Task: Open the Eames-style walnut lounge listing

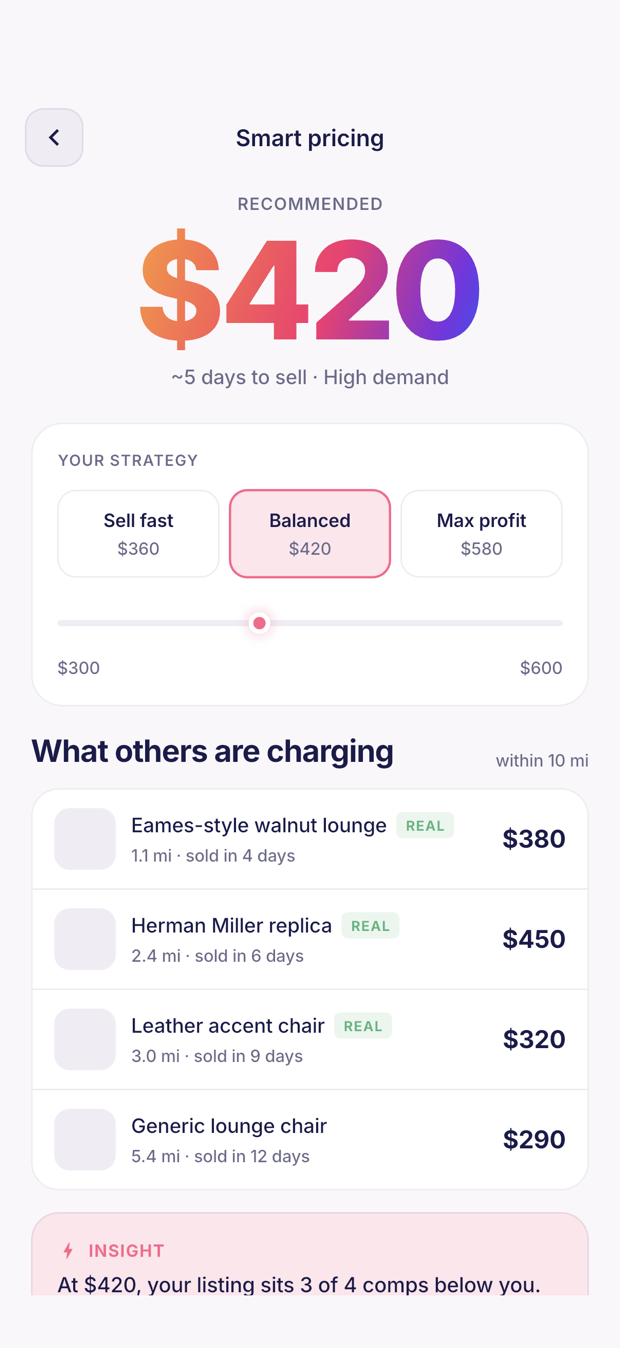Action: [x=310, y=839]
